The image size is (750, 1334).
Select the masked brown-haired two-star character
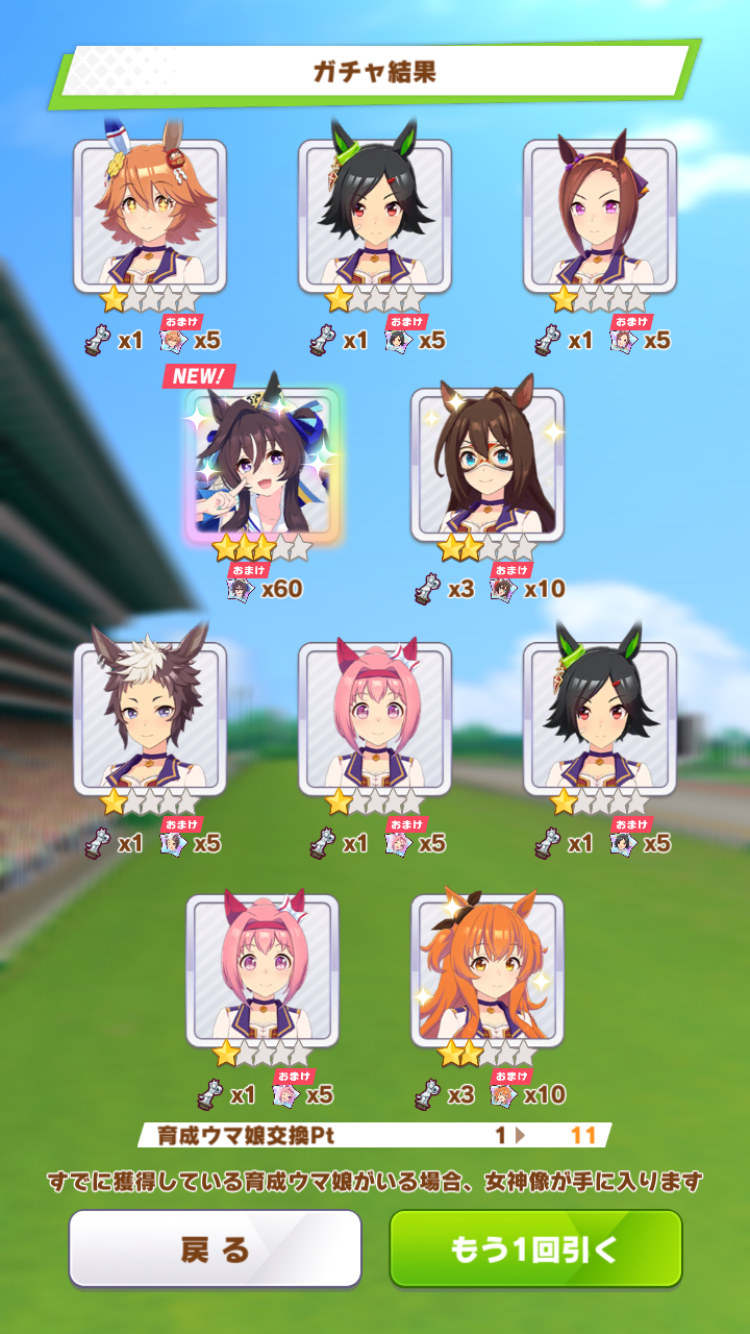pos(487,464)
